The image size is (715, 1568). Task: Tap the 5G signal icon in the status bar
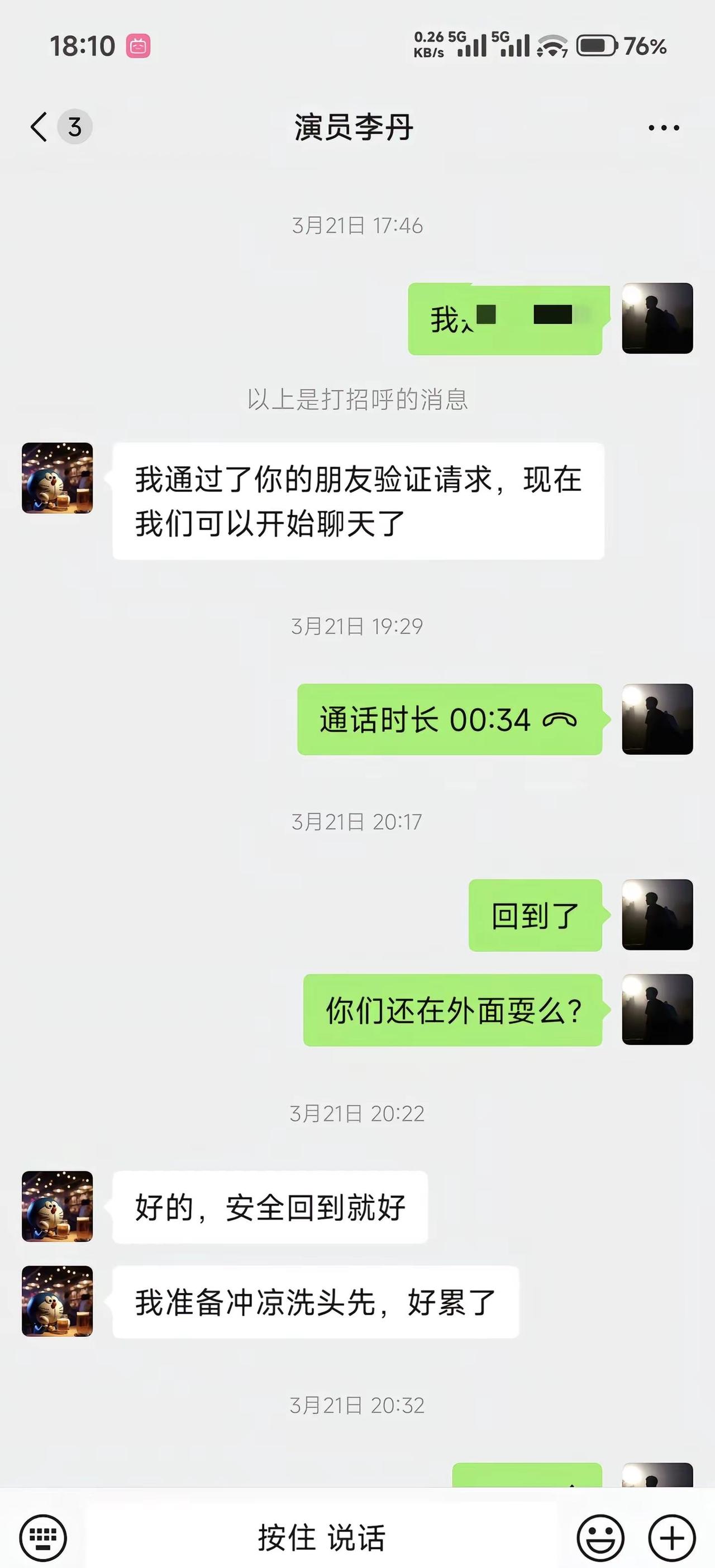tap(466, 45)
